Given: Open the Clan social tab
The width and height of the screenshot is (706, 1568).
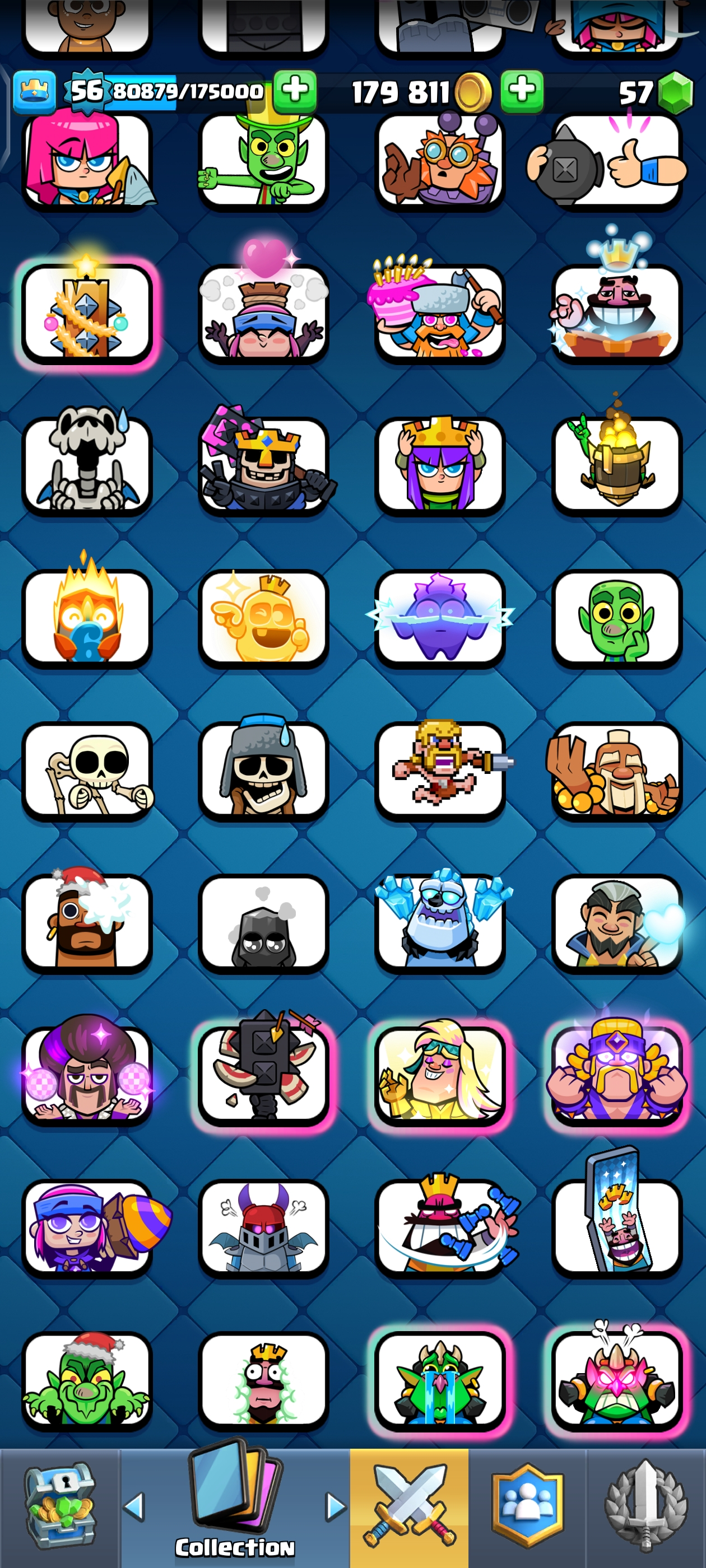Looking at the screenshot, I should click(x=527, y=1506).
